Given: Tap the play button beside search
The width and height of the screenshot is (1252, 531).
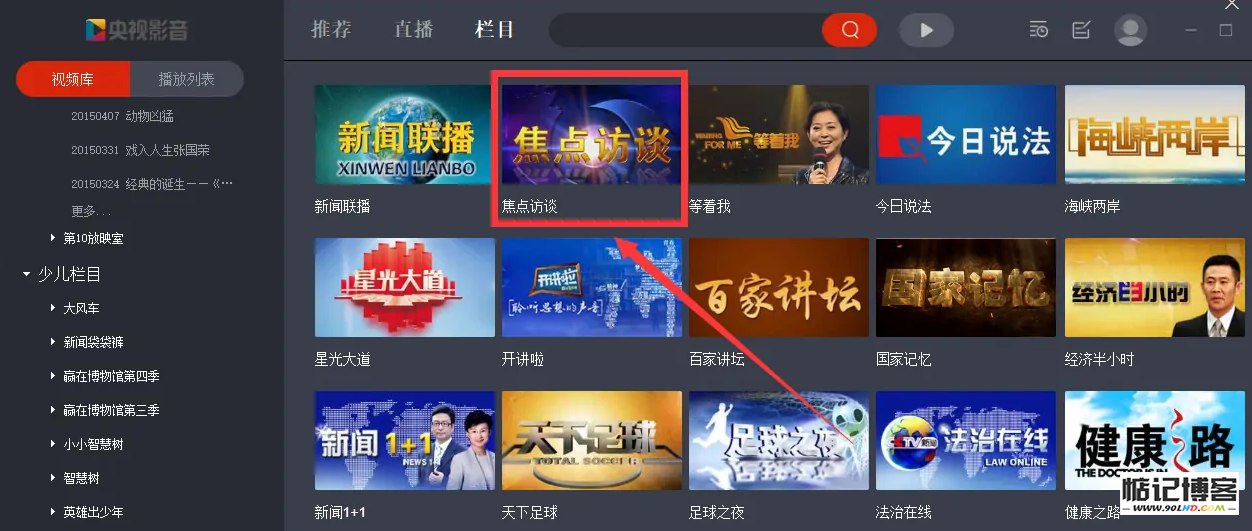Looking at the screenshot, I should (926, 30).
